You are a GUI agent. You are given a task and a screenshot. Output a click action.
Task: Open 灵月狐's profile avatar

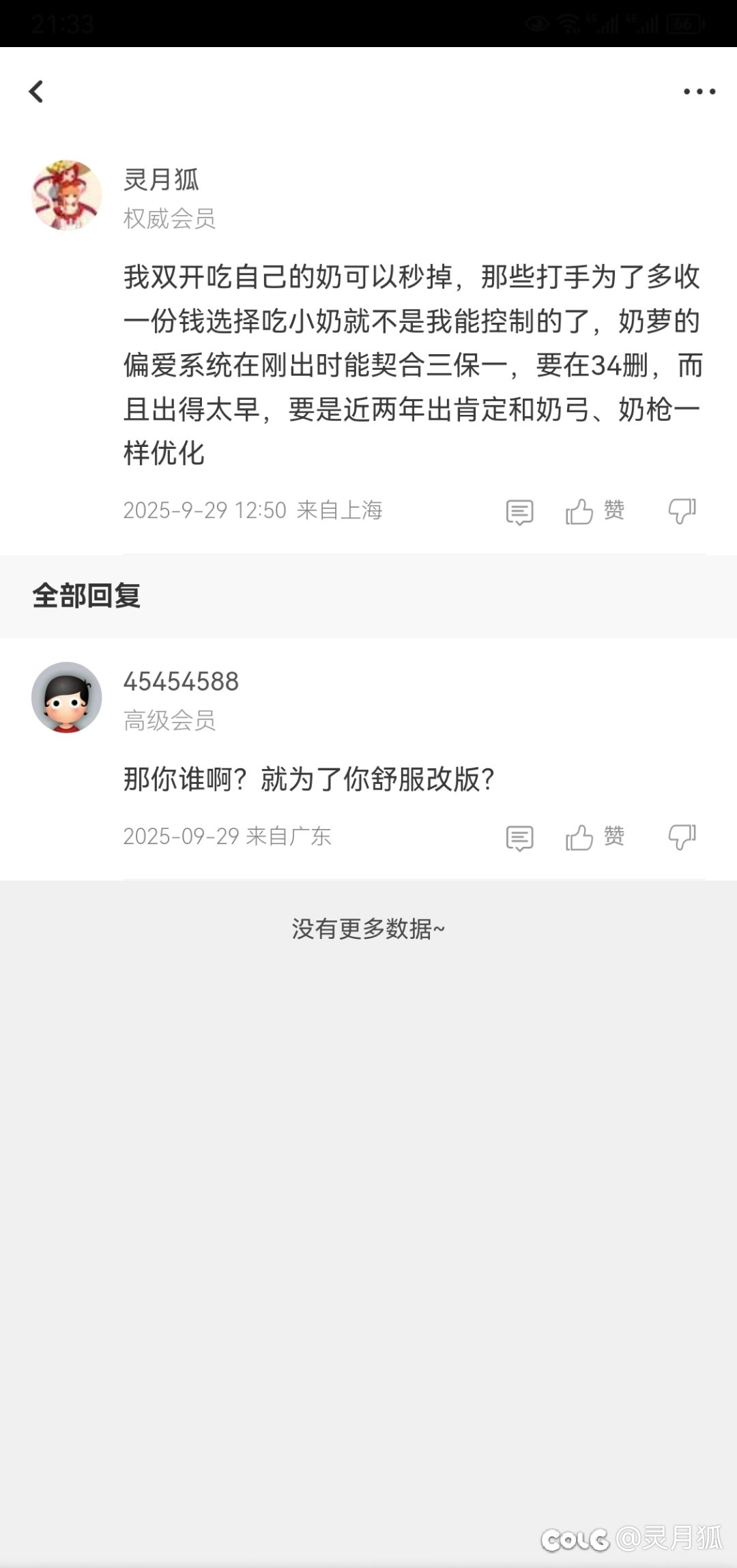tap(67, 195)
